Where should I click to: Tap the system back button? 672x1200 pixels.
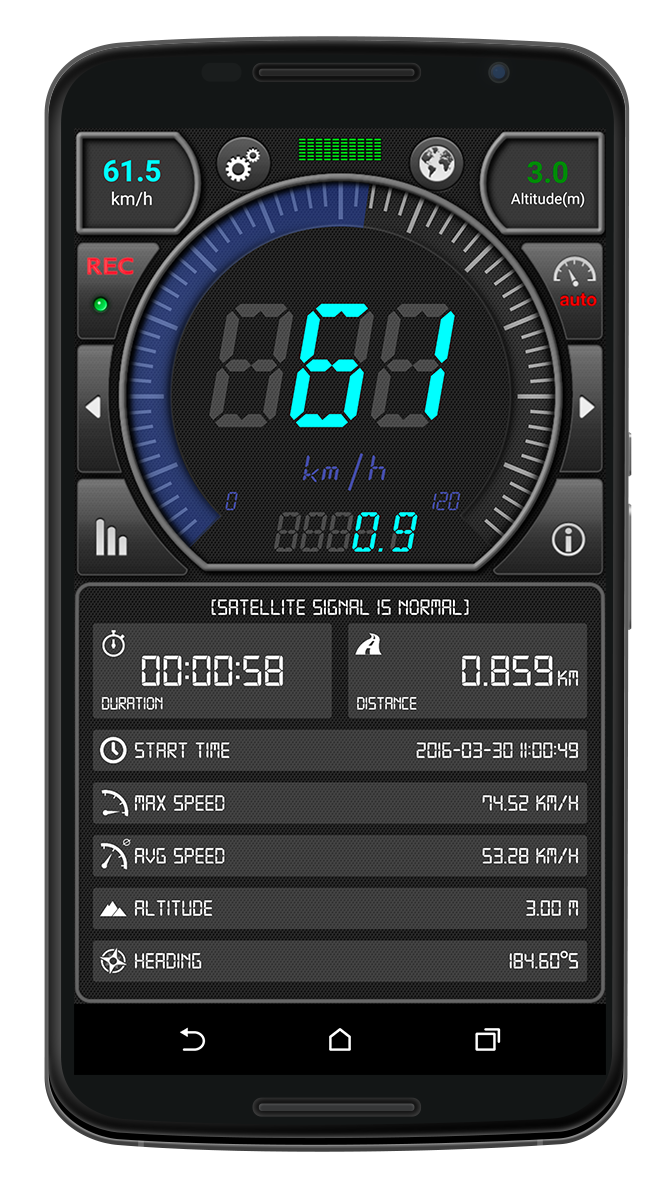tap(192, 1041)
